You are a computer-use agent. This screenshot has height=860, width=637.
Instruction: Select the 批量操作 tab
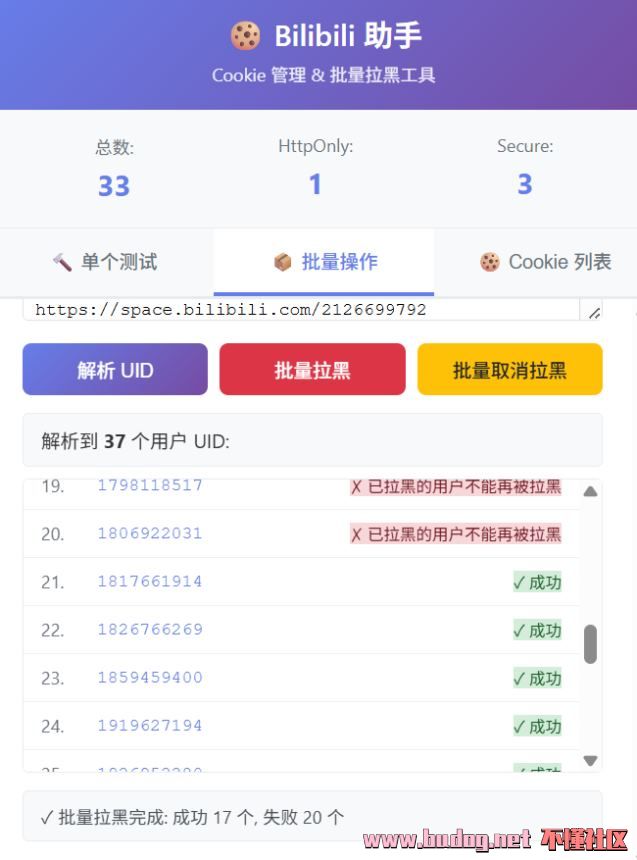pos(324,262)
